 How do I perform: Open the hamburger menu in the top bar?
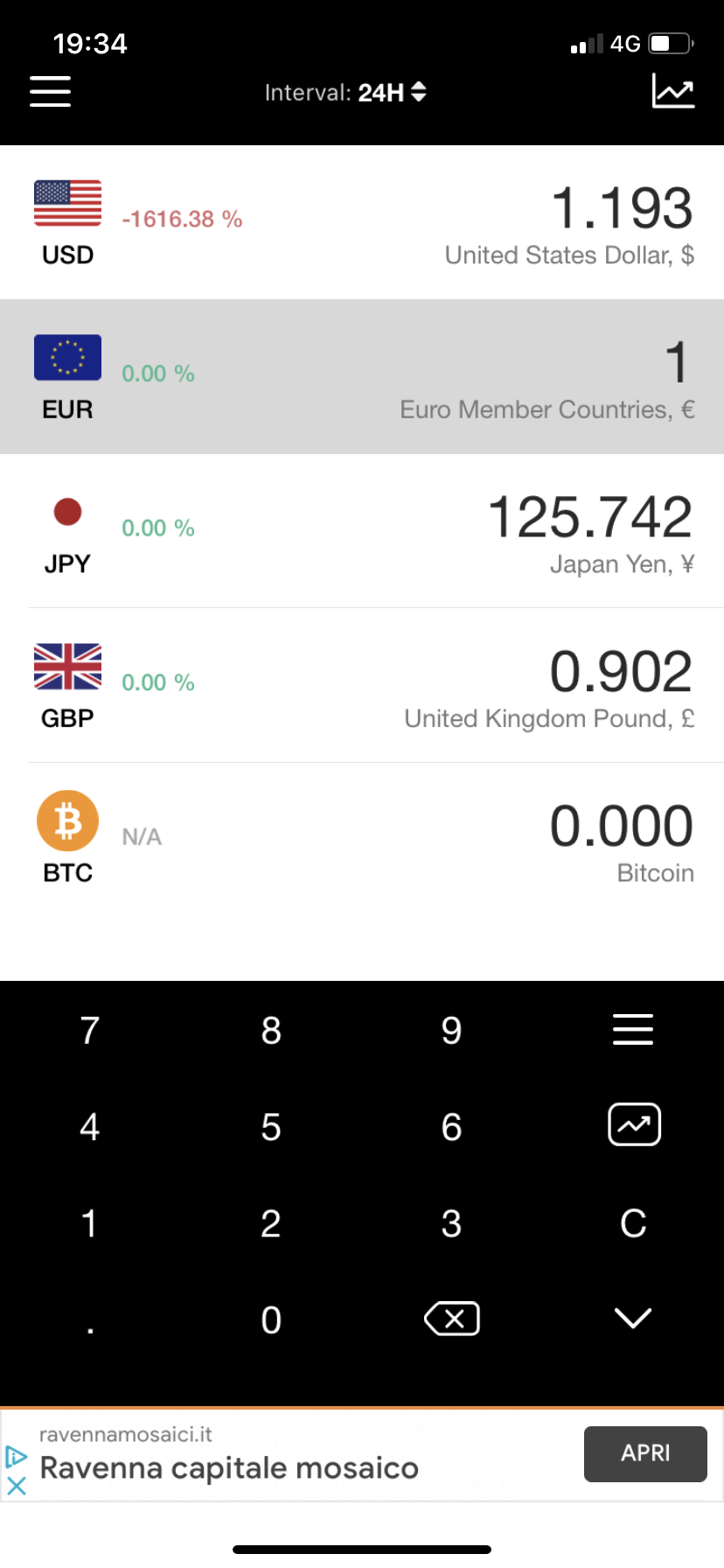coord(51,91)
